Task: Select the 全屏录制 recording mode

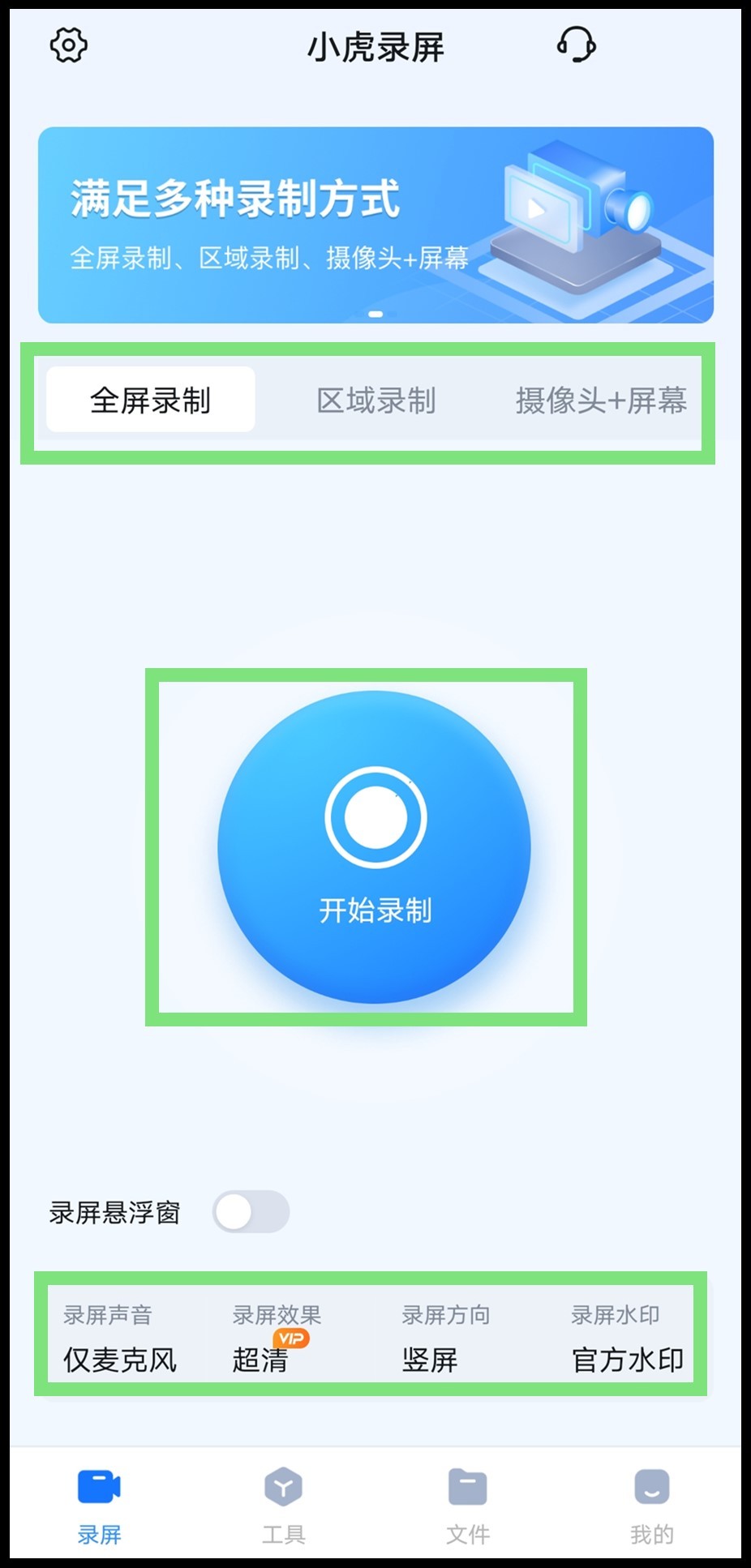Action: tap(151, 398)
